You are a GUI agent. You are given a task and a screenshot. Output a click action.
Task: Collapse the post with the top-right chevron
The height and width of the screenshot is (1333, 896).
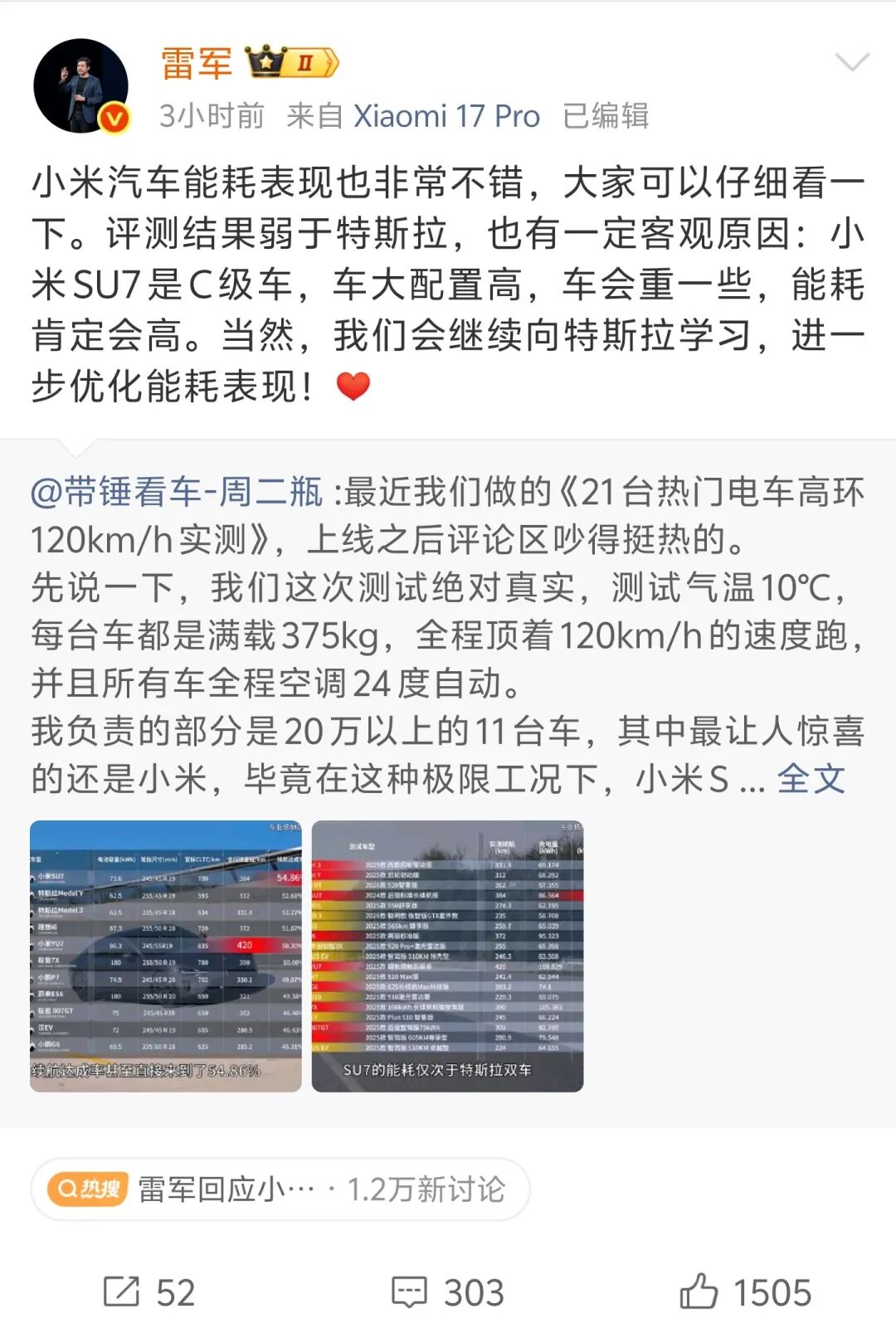click(x=855, y=62)
